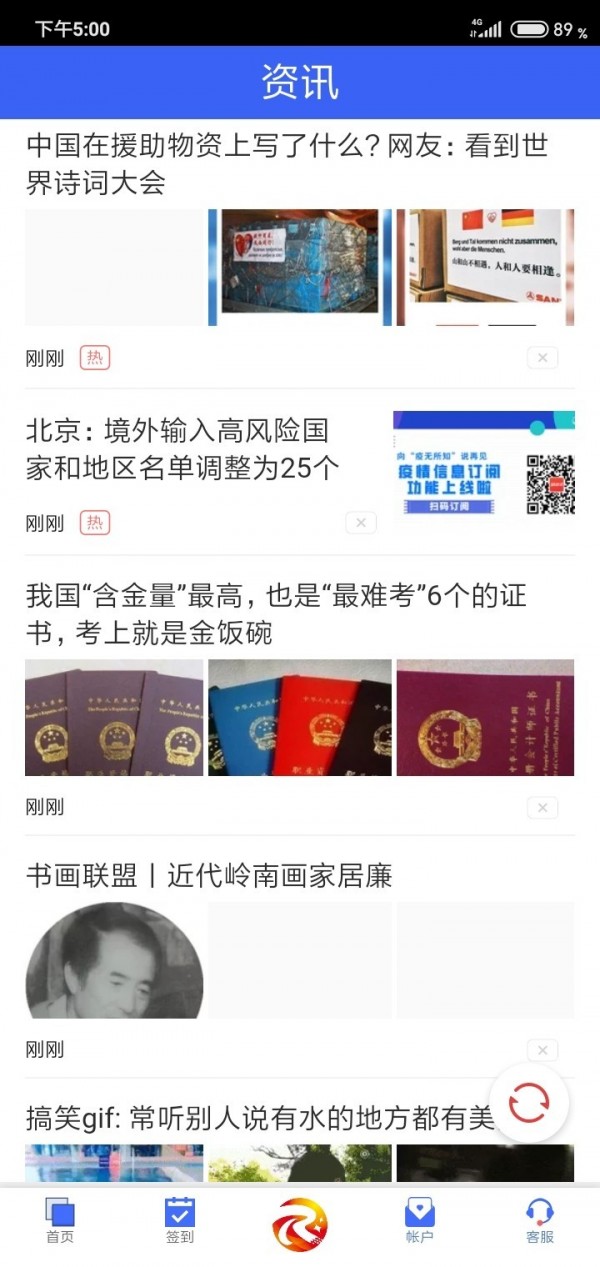The image size is (600, 1267).
Task: Tap the floating refresh button
Action: [529, 1104]
